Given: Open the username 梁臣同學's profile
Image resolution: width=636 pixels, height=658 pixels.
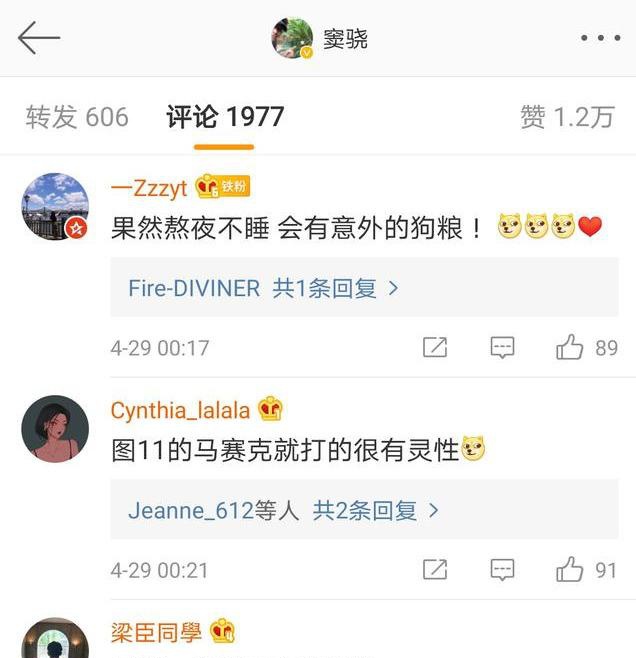Looking at the screenshot, I should pos(156,632).
